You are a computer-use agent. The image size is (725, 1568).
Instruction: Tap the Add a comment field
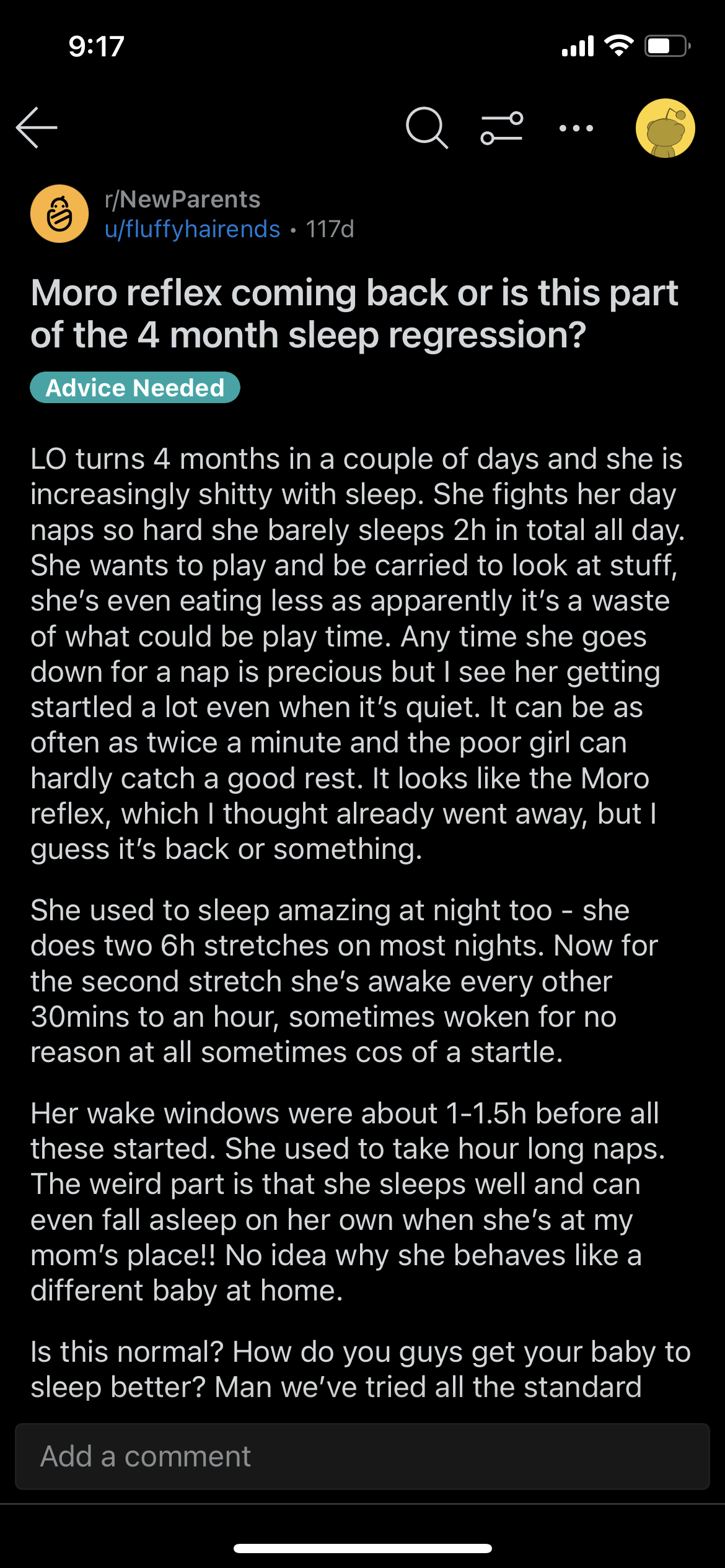(x=362, y=1457)
